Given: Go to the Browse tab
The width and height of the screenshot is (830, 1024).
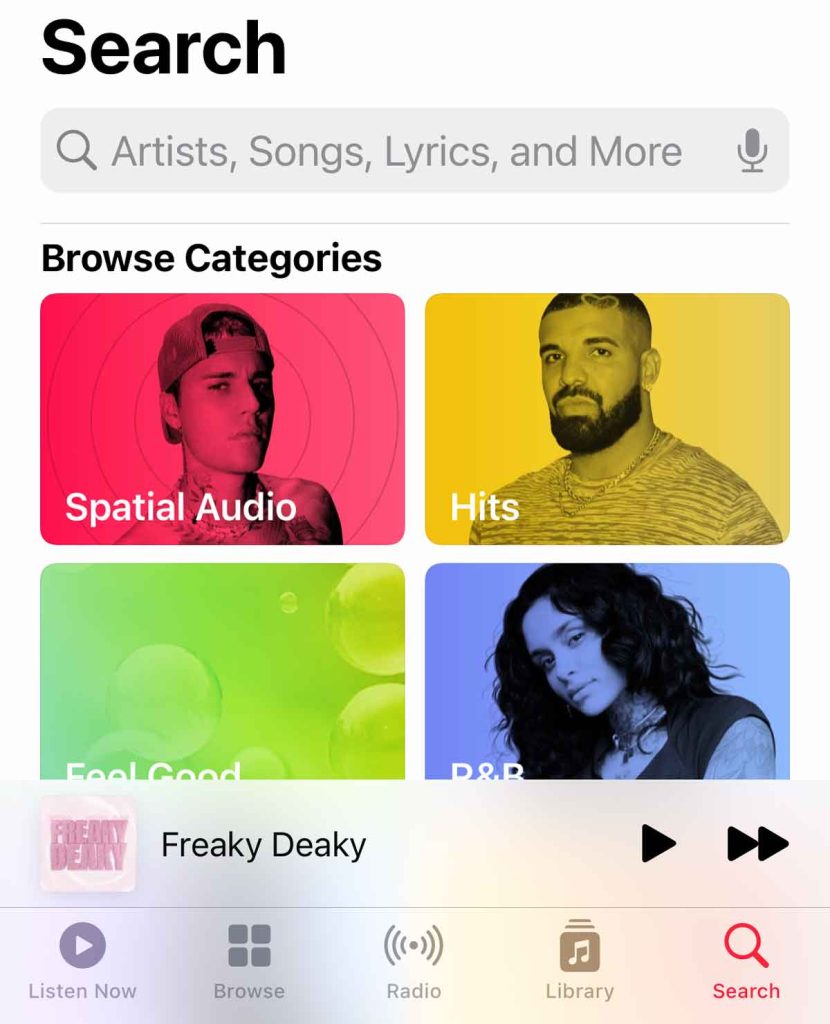Looking at the screenshot, I should click(249, 961).
